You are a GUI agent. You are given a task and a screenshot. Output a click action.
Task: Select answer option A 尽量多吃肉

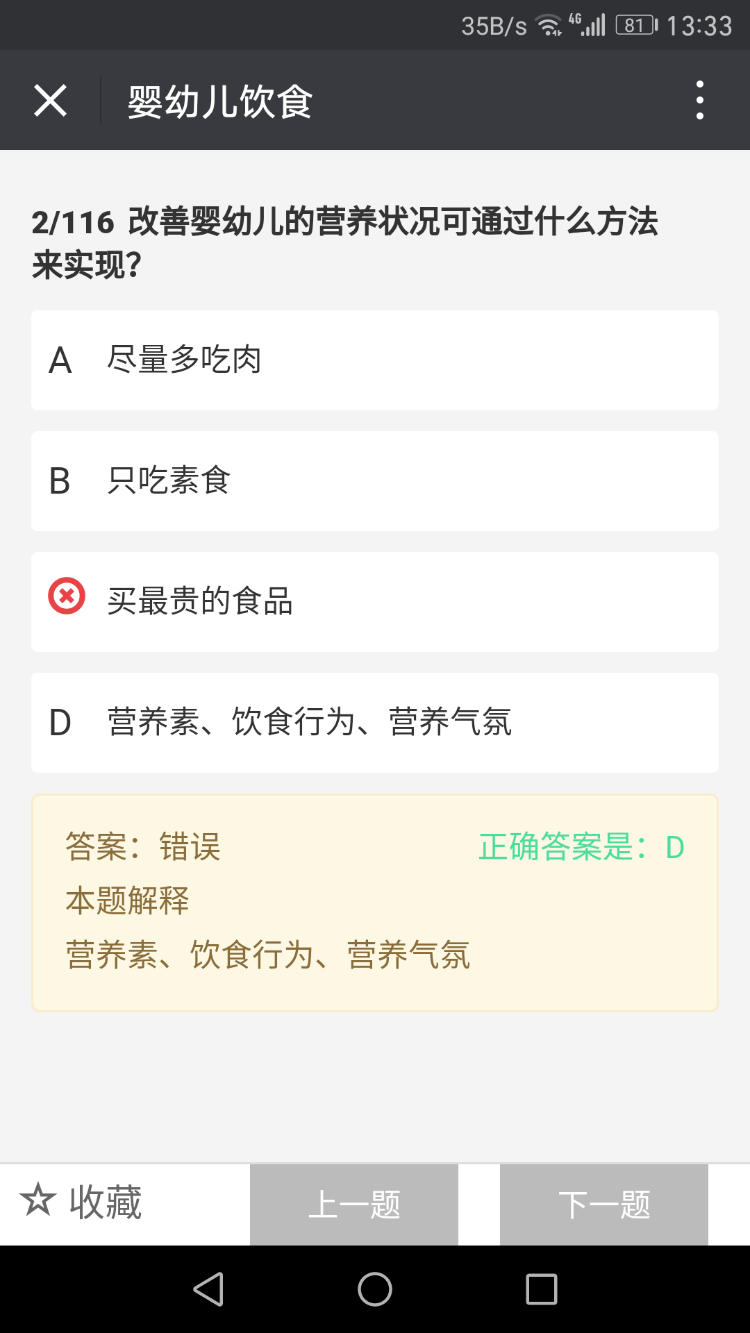[x=375, y=360]
